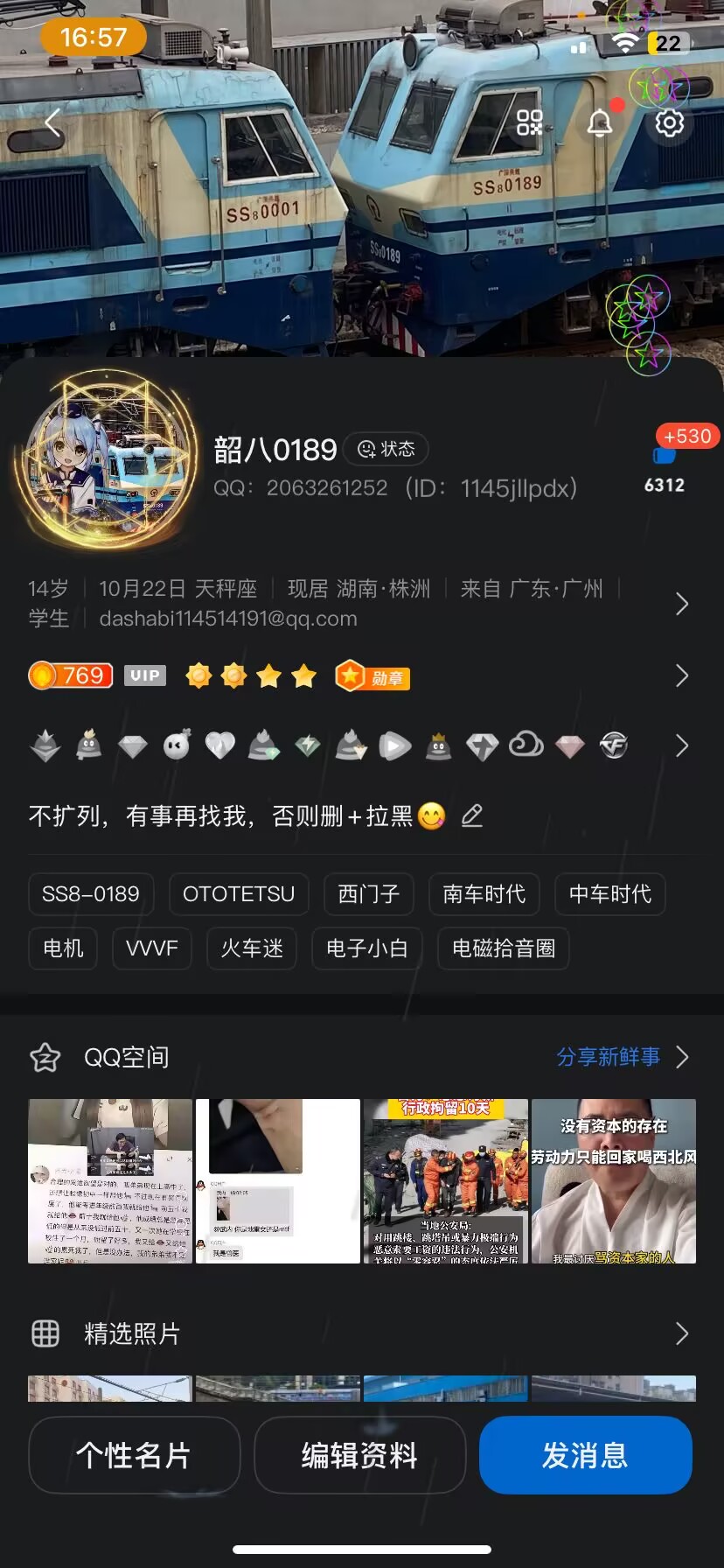Select the 火车迷 tag chip
Viewport: 724px width, 1568px height.
click(x=252, y=948)
